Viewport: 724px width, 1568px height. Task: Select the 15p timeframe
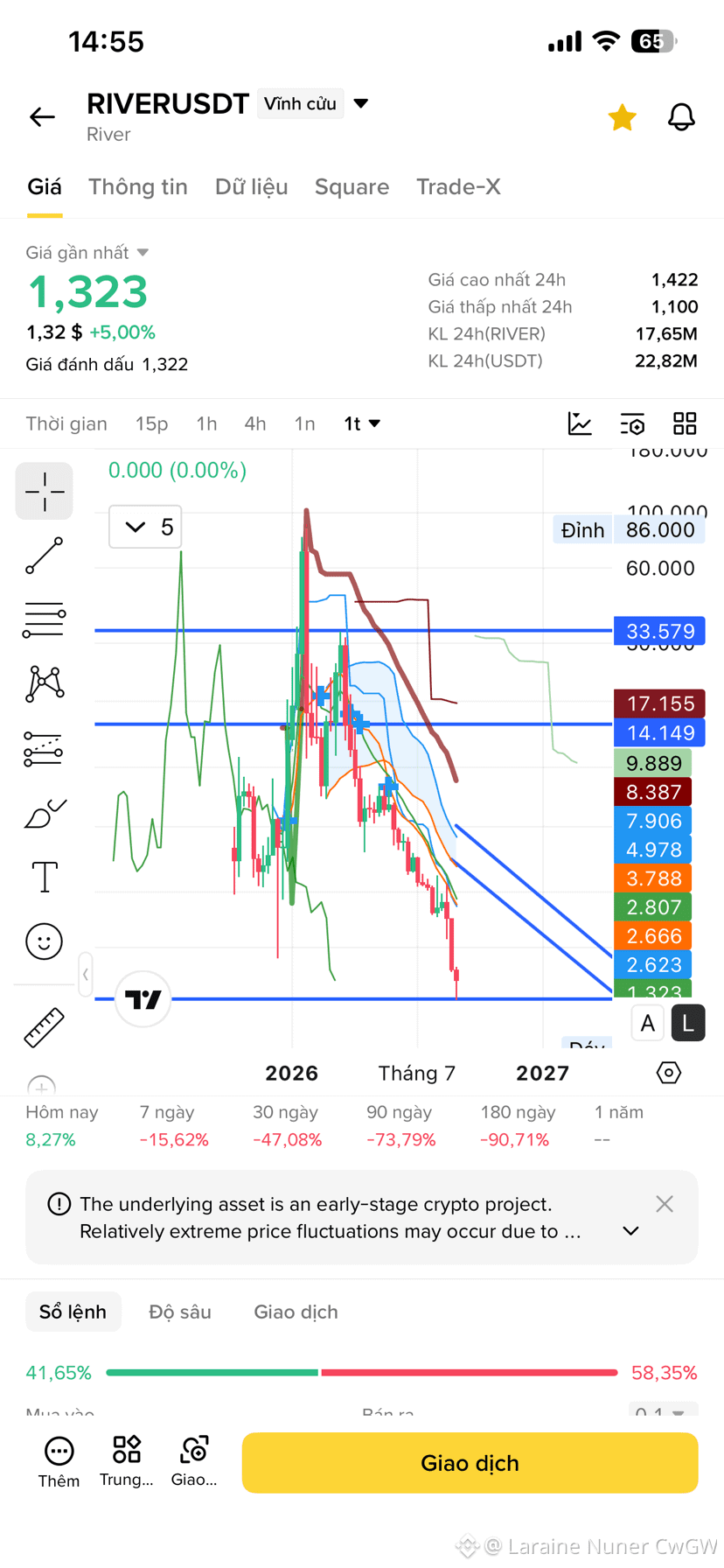(151, 423)
